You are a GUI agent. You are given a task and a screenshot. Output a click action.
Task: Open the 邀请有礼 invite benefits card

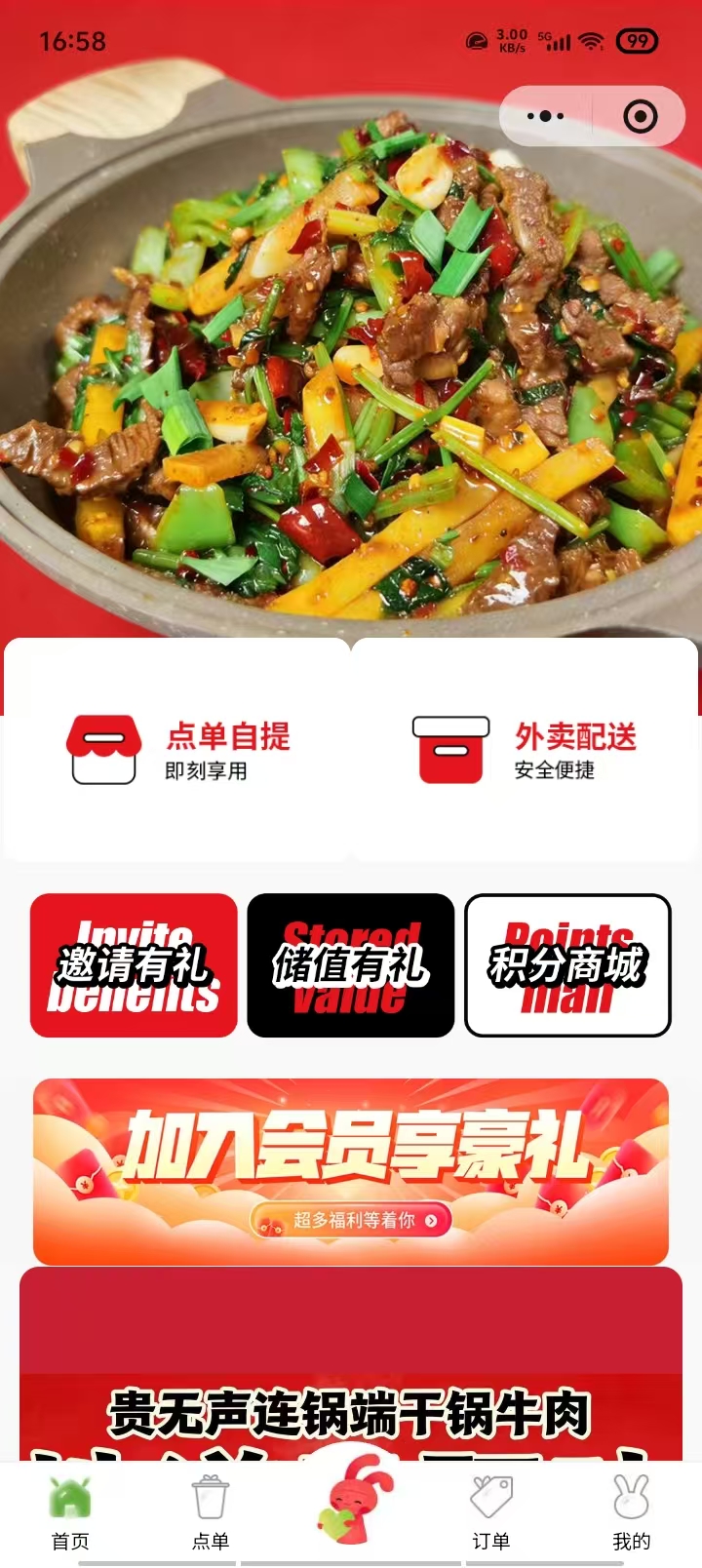coord(134,965)
